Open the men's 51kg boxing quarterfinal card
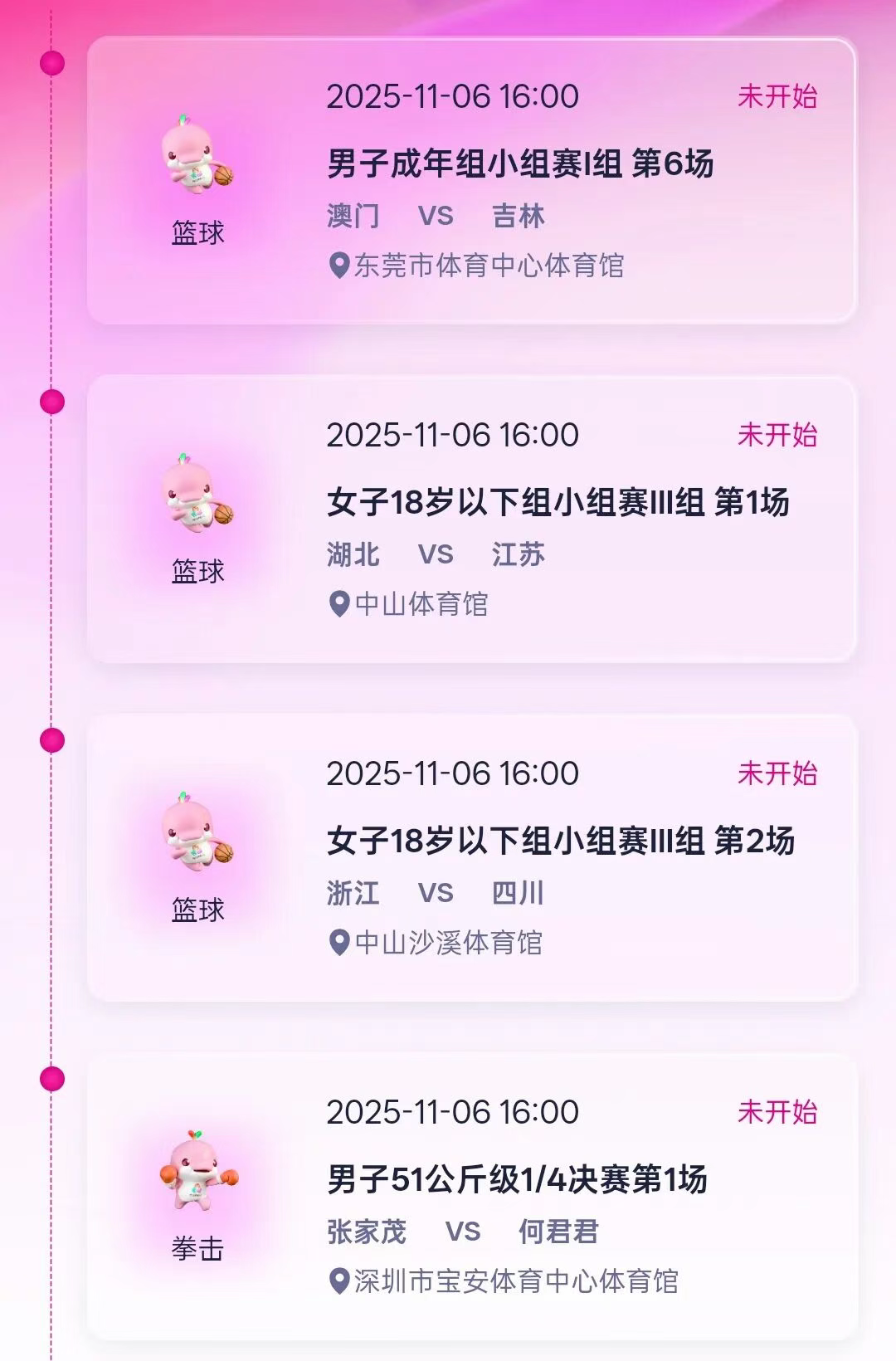Viewport: 896px width, 1361px height. coord(471,1197)
